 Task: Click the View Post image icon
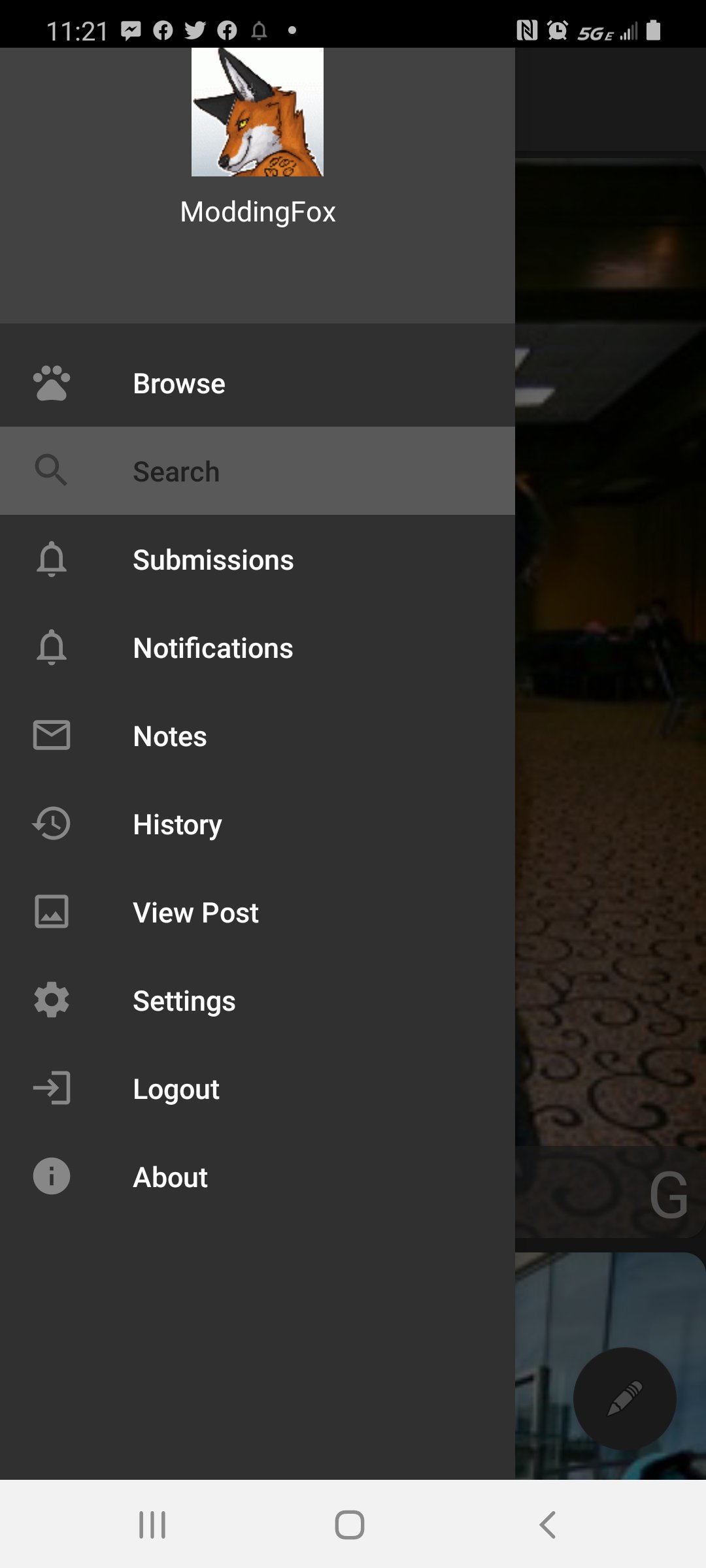pos(51,912)
